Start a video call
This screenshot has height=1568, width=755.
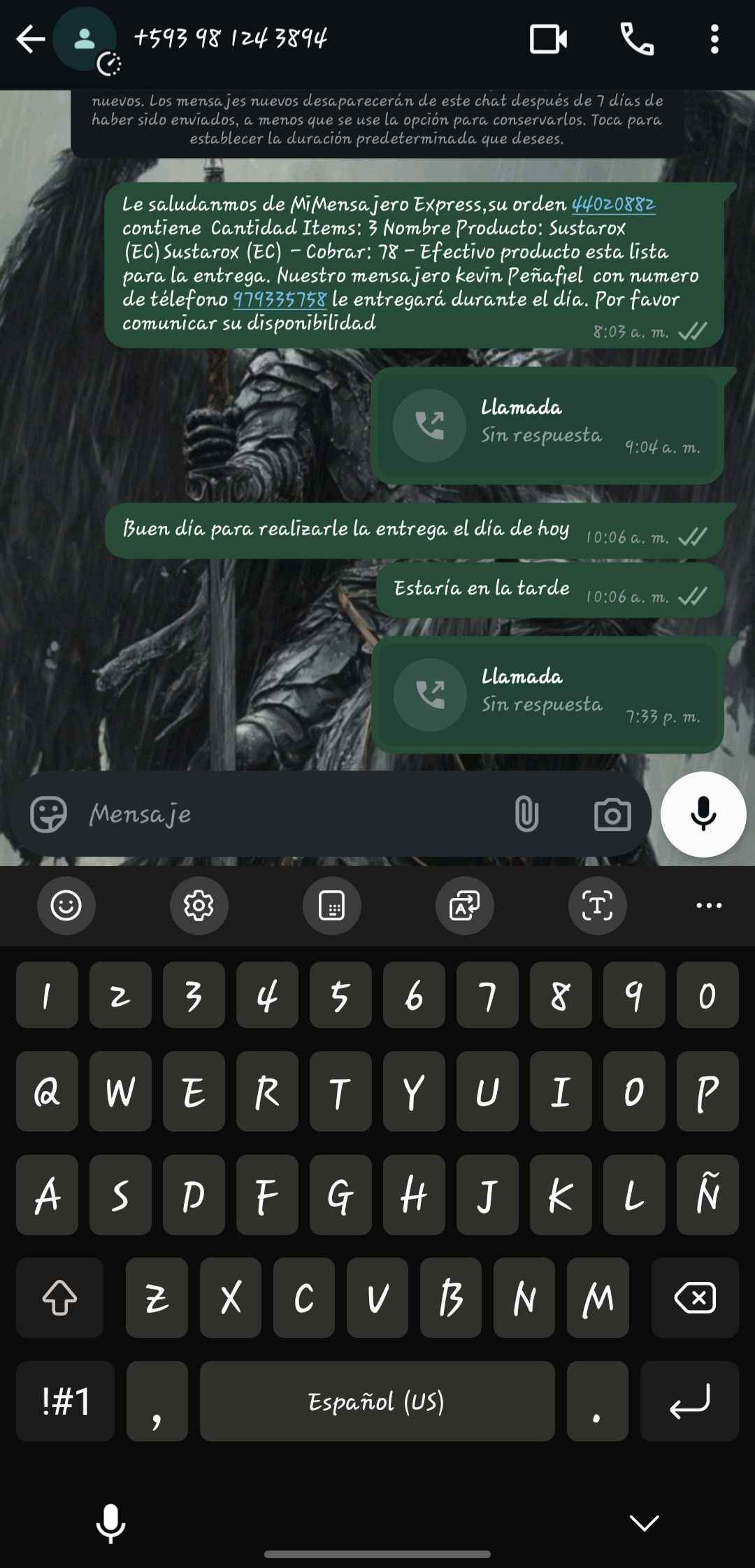[547, 39]
